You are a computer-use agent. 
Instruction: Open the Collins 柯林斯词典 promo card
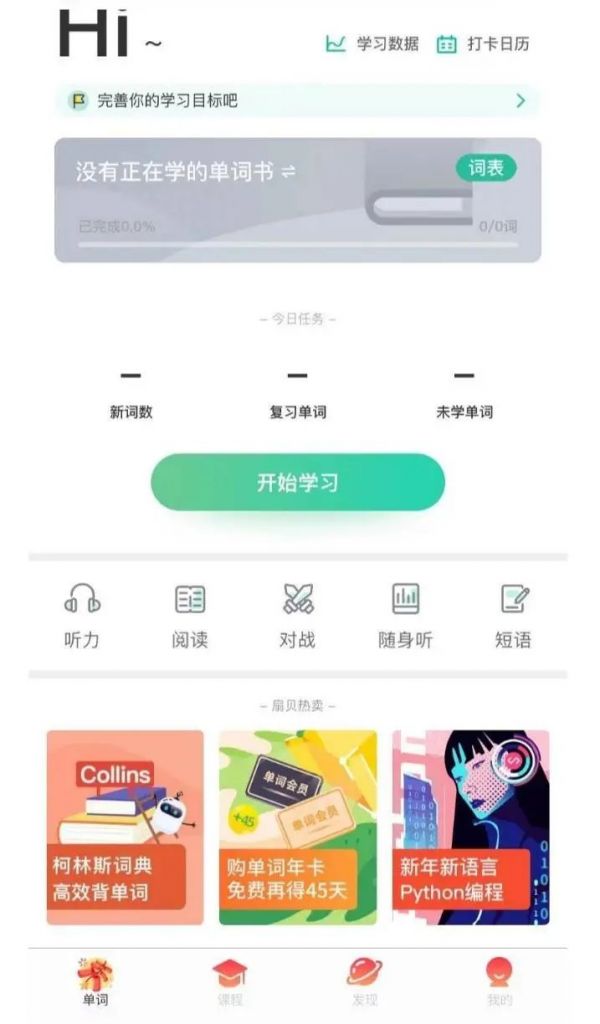point(125,827)
